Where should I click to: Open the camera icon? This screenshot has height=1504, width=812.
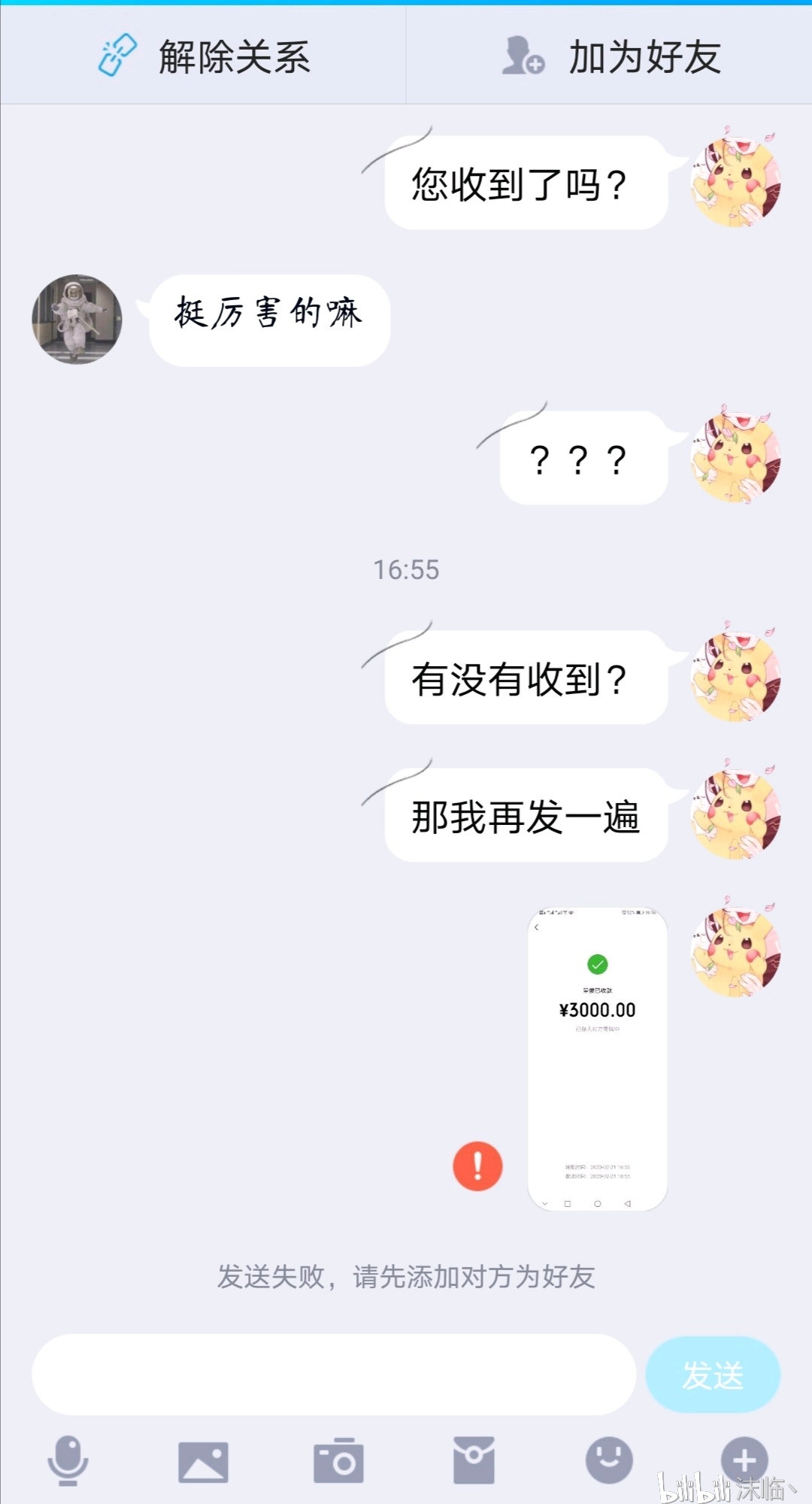click(338, 1460)
